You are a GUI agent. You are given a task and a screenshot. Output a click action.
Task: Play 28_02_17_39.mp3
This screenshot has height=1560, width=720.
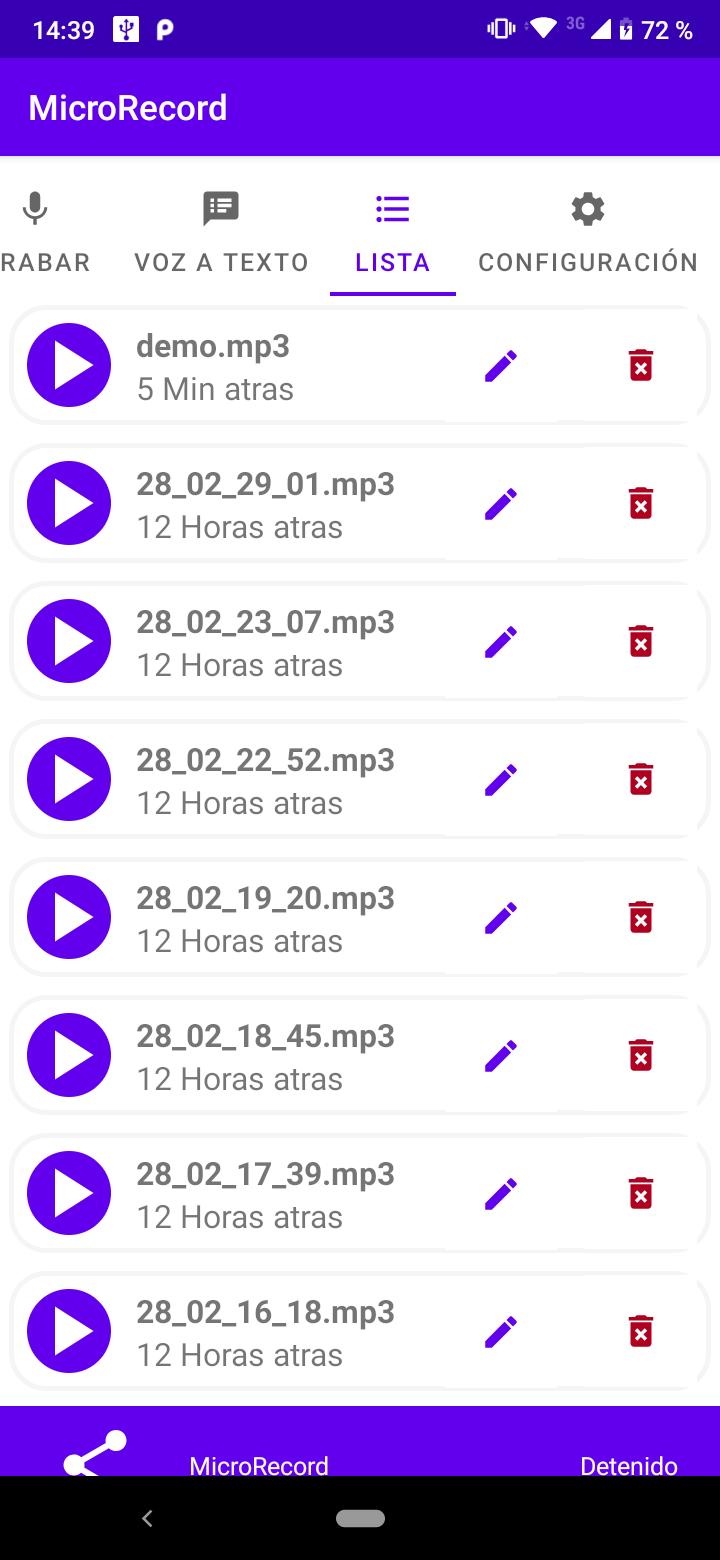69,1193
